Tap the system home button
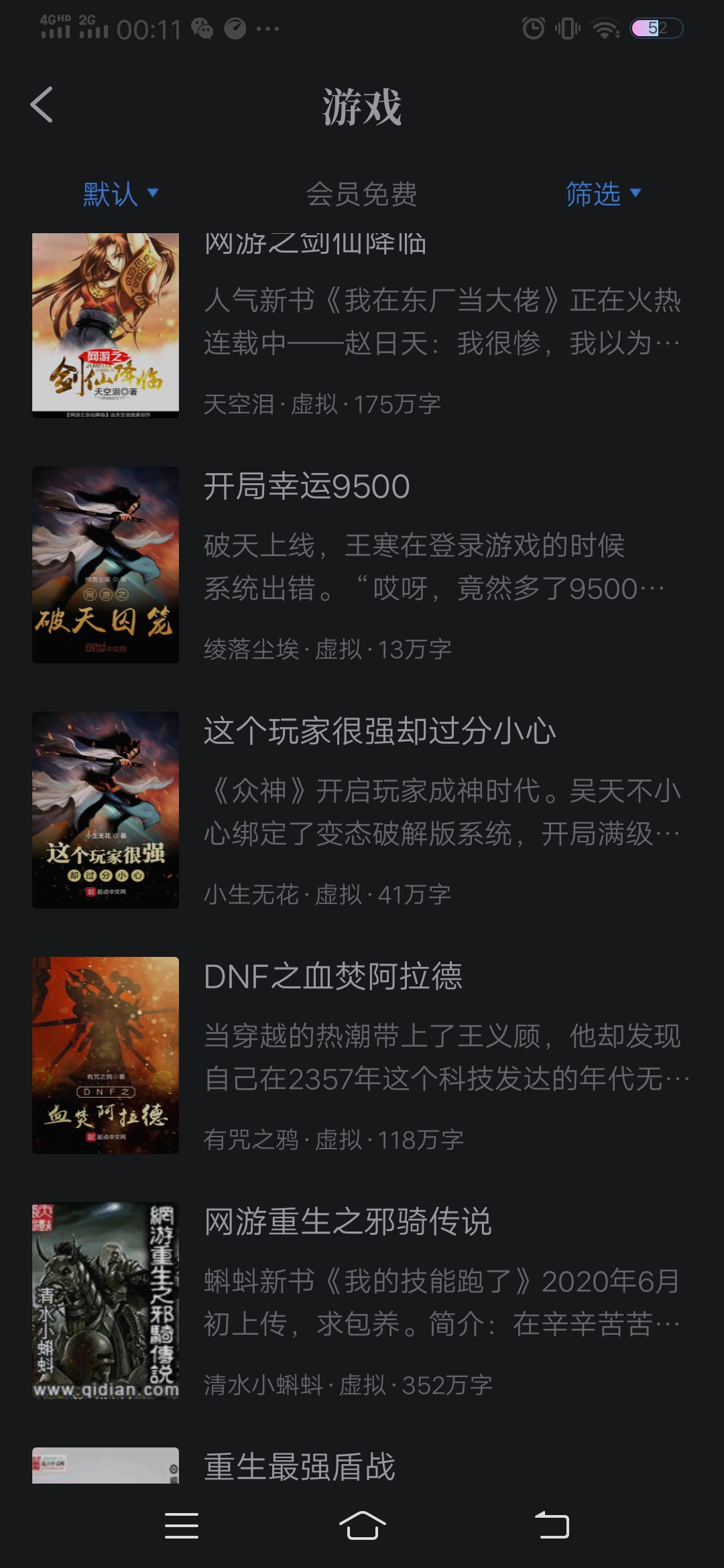 [362, 1526]
